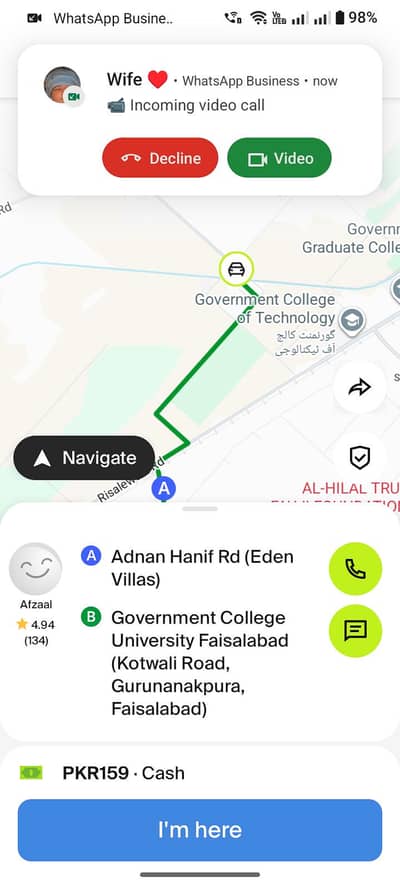400x888 pixels.
Task: Confirm arrival with the I'm here button
Action: 200,830
